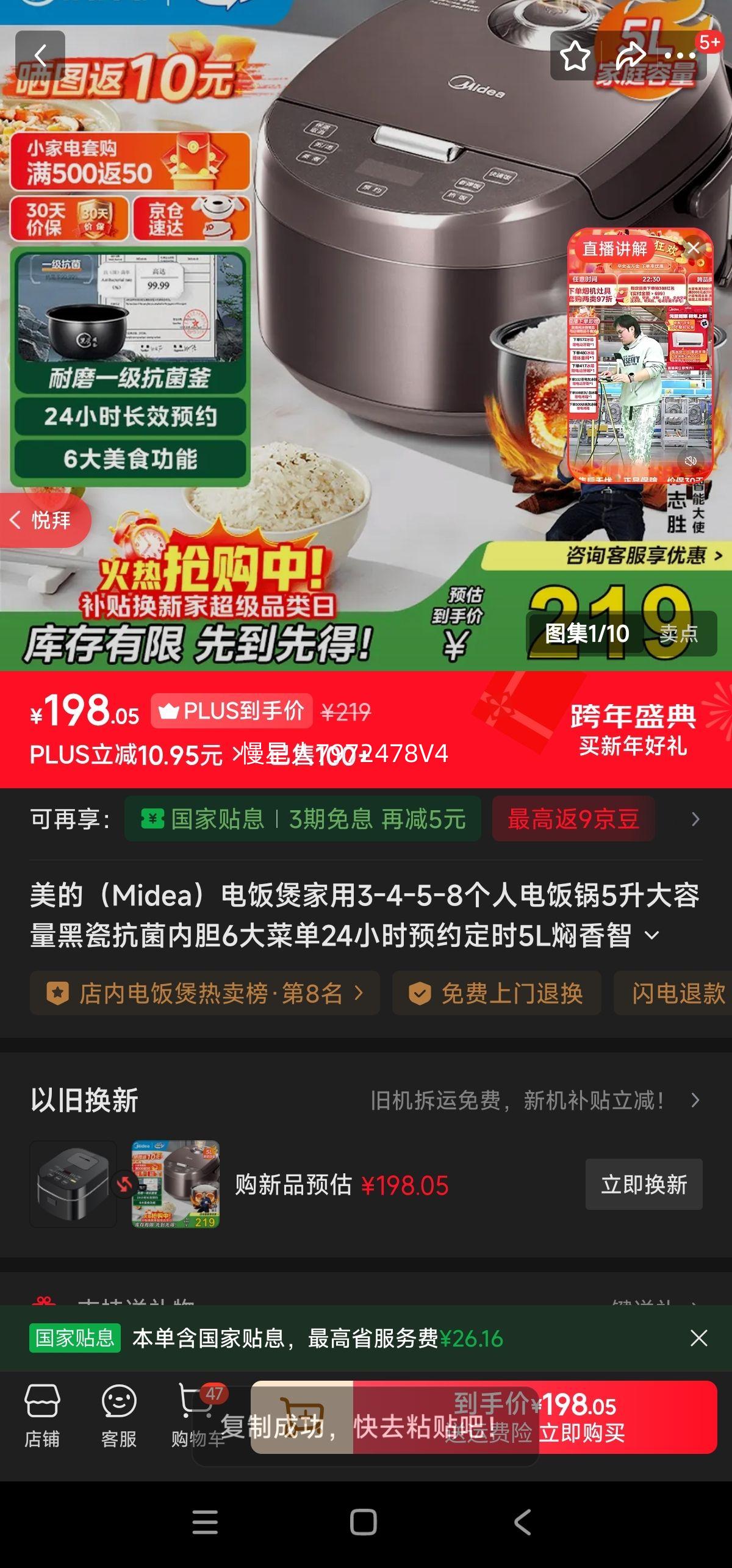Tap the back arrow at top left

pyautogui.click(x=41, y=56)
